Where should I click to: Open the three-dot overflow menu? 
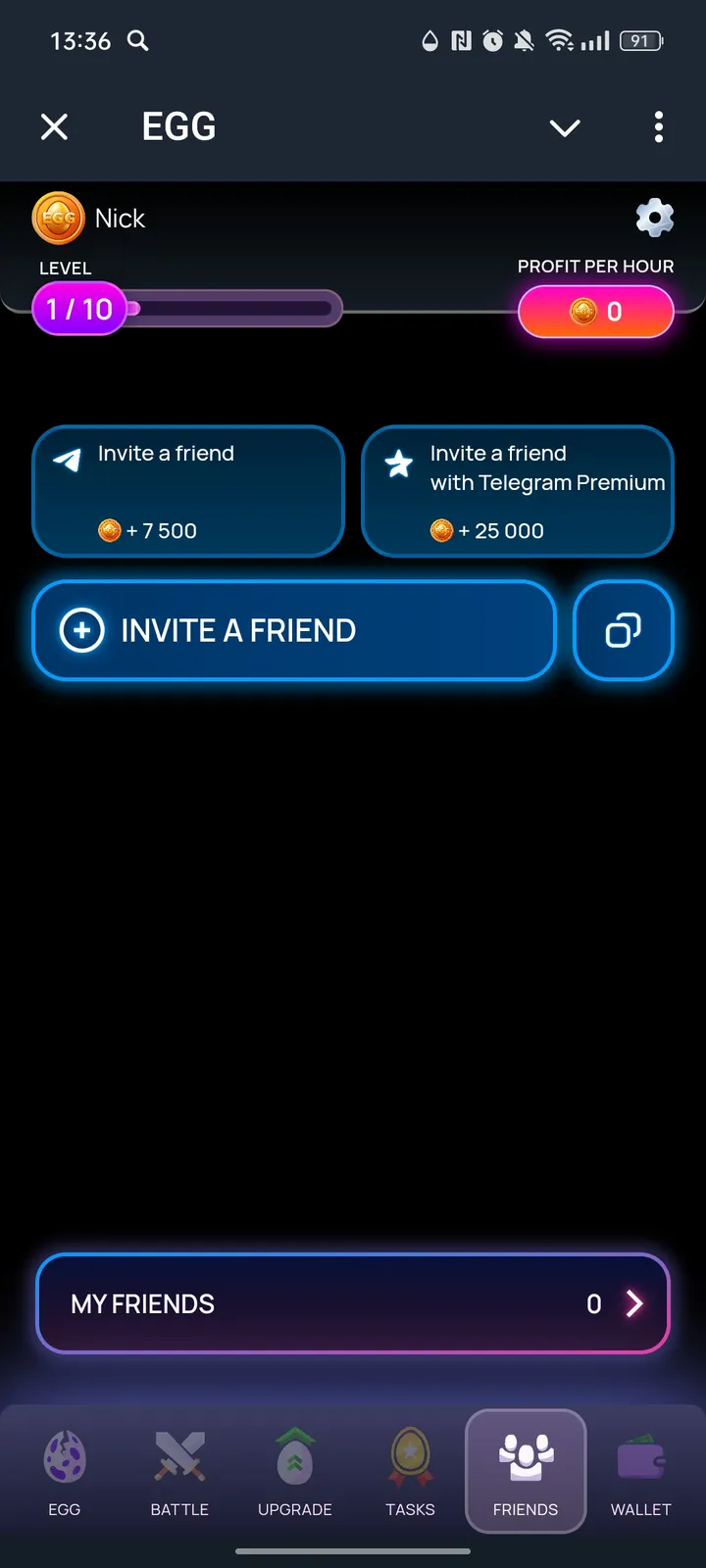click(x=658, y=126)
